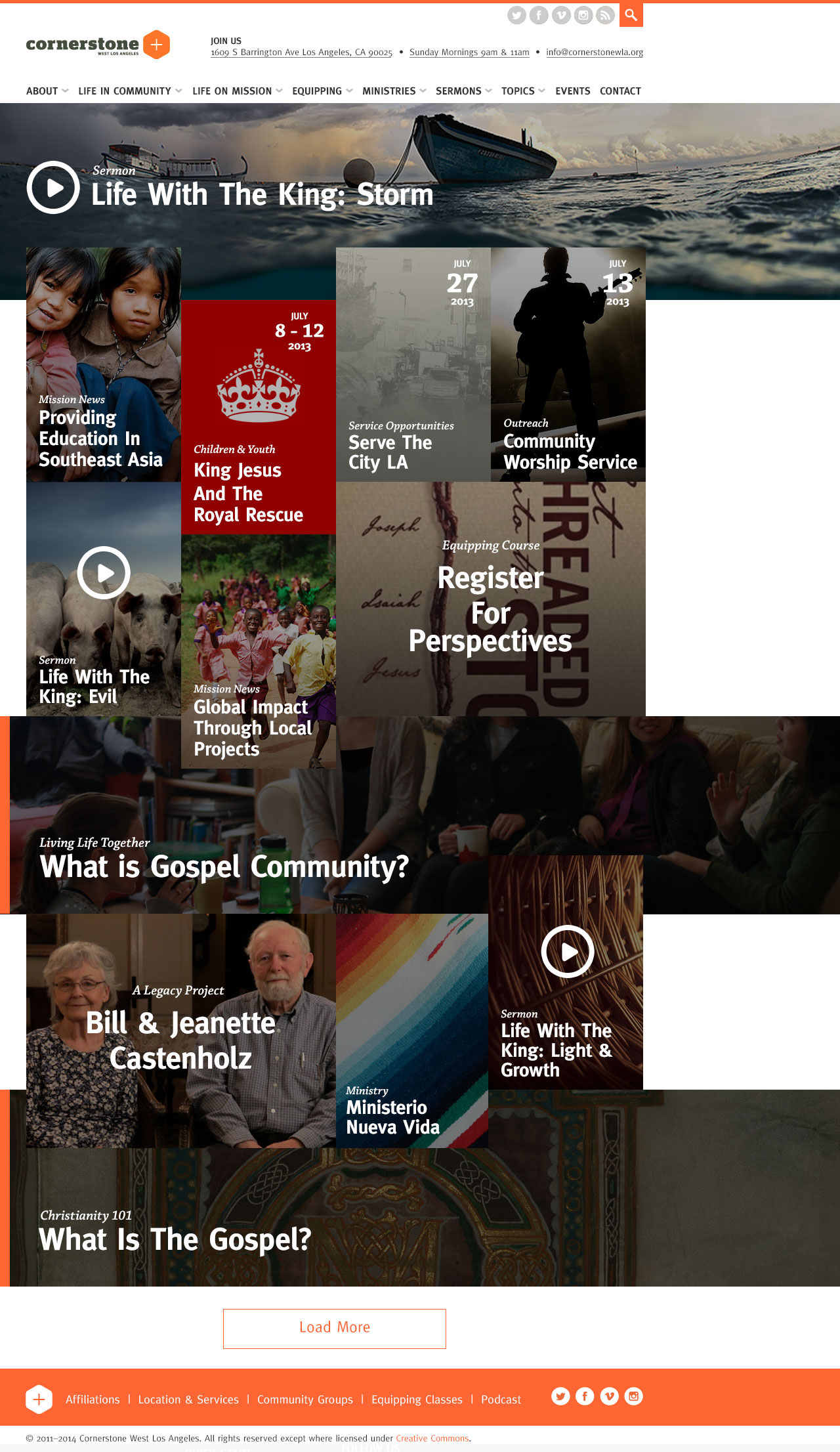Play the Life With The King: Evil sermon

tap(104, 572)
